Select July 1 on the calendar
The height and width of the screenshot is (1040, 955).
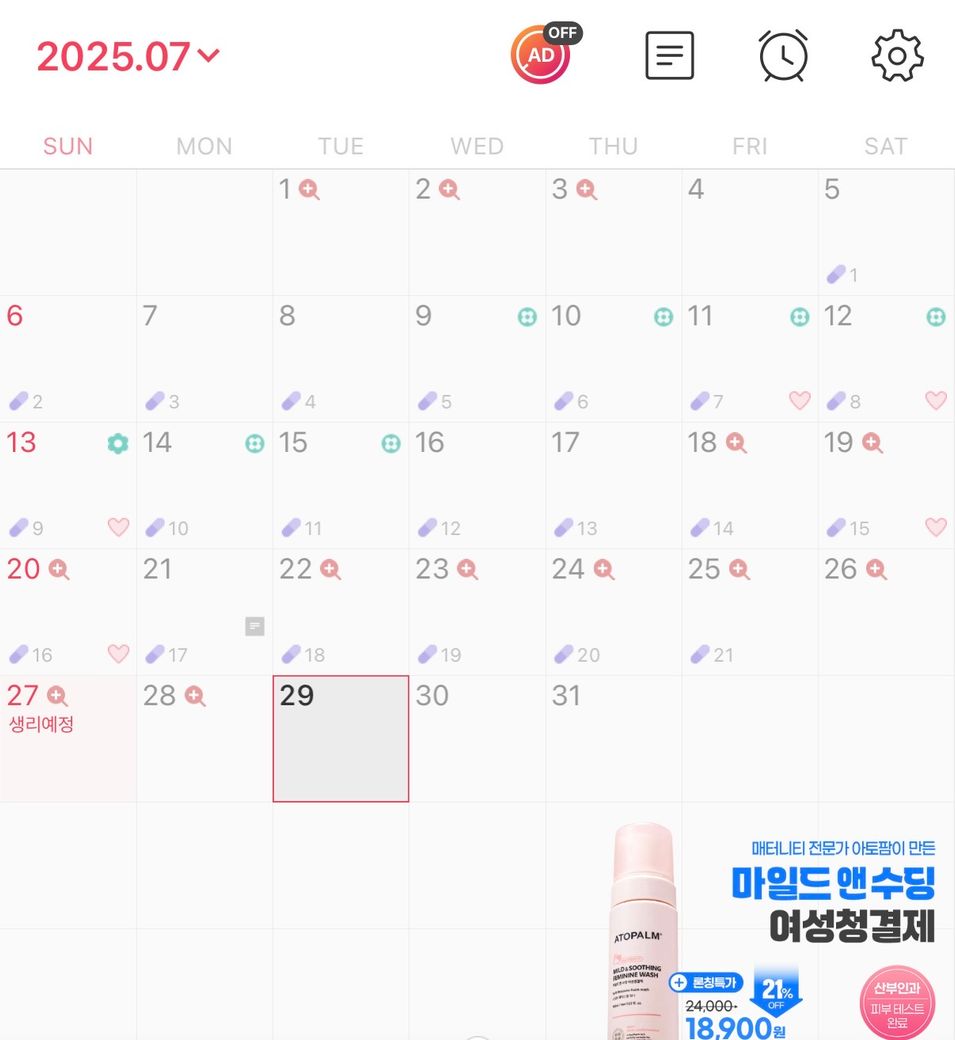click(340, 232)
